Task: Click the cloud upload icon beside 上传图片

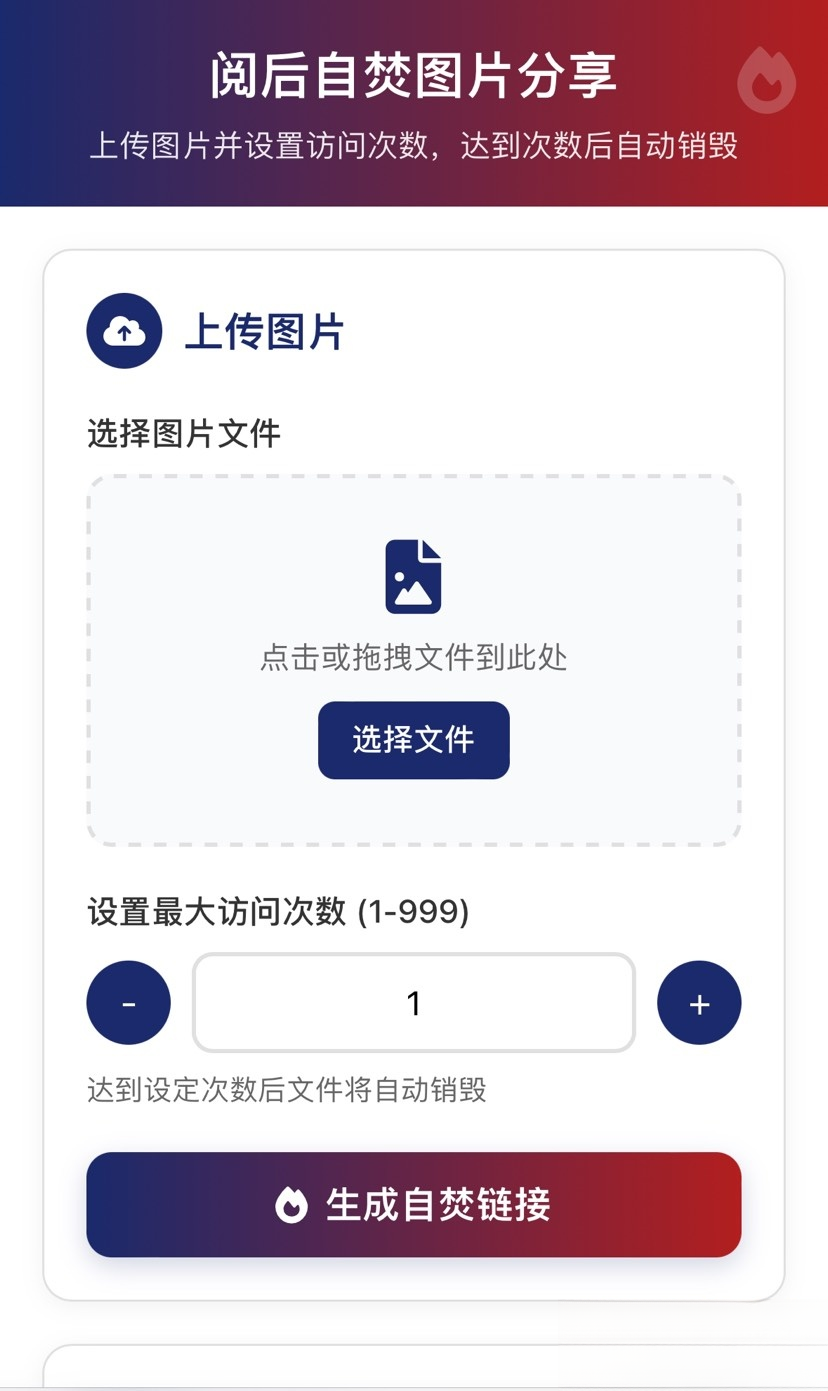Action: tap(124, 330)
